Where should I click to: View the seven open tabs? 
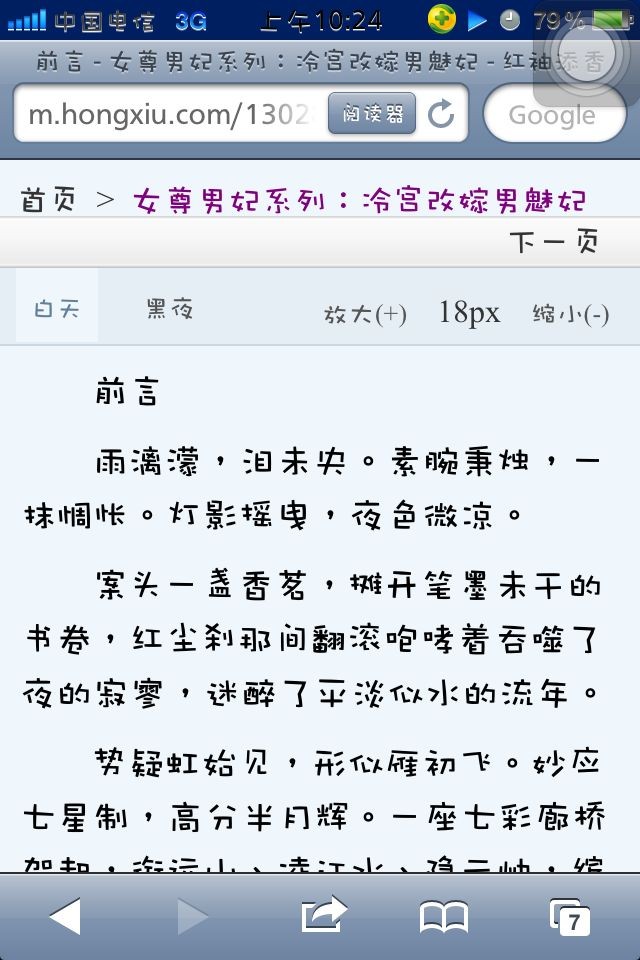(570, 916)
